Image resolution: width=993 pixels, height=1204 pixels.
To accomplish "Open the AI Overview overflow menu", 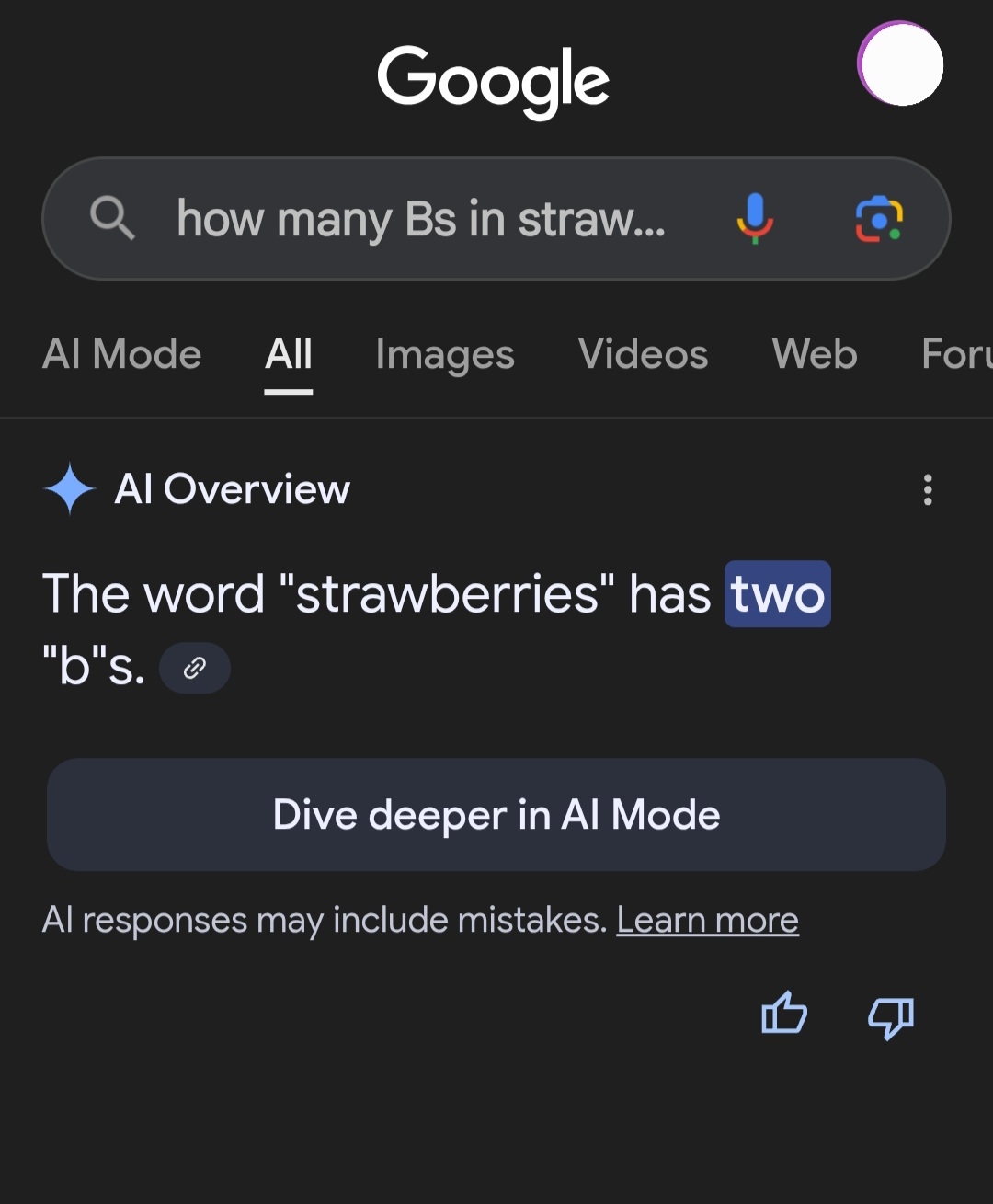I will (x=928, y=490).
